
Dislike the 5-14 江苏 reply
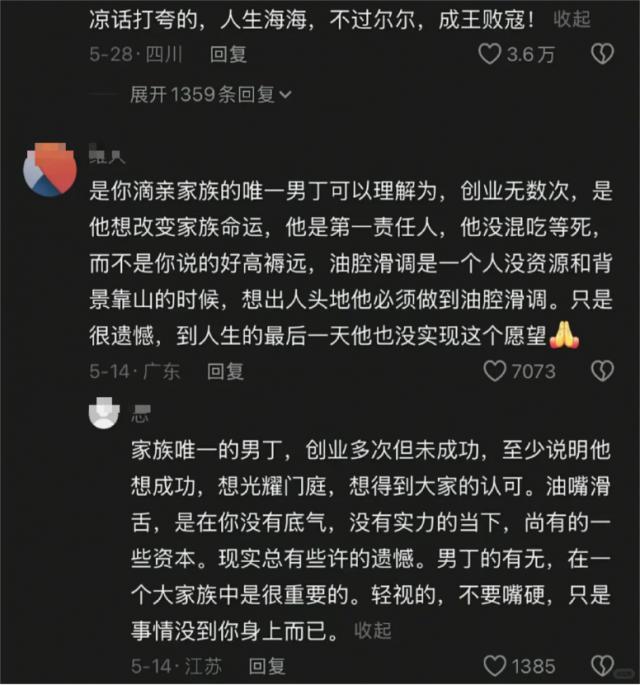(x=601, y=665)
